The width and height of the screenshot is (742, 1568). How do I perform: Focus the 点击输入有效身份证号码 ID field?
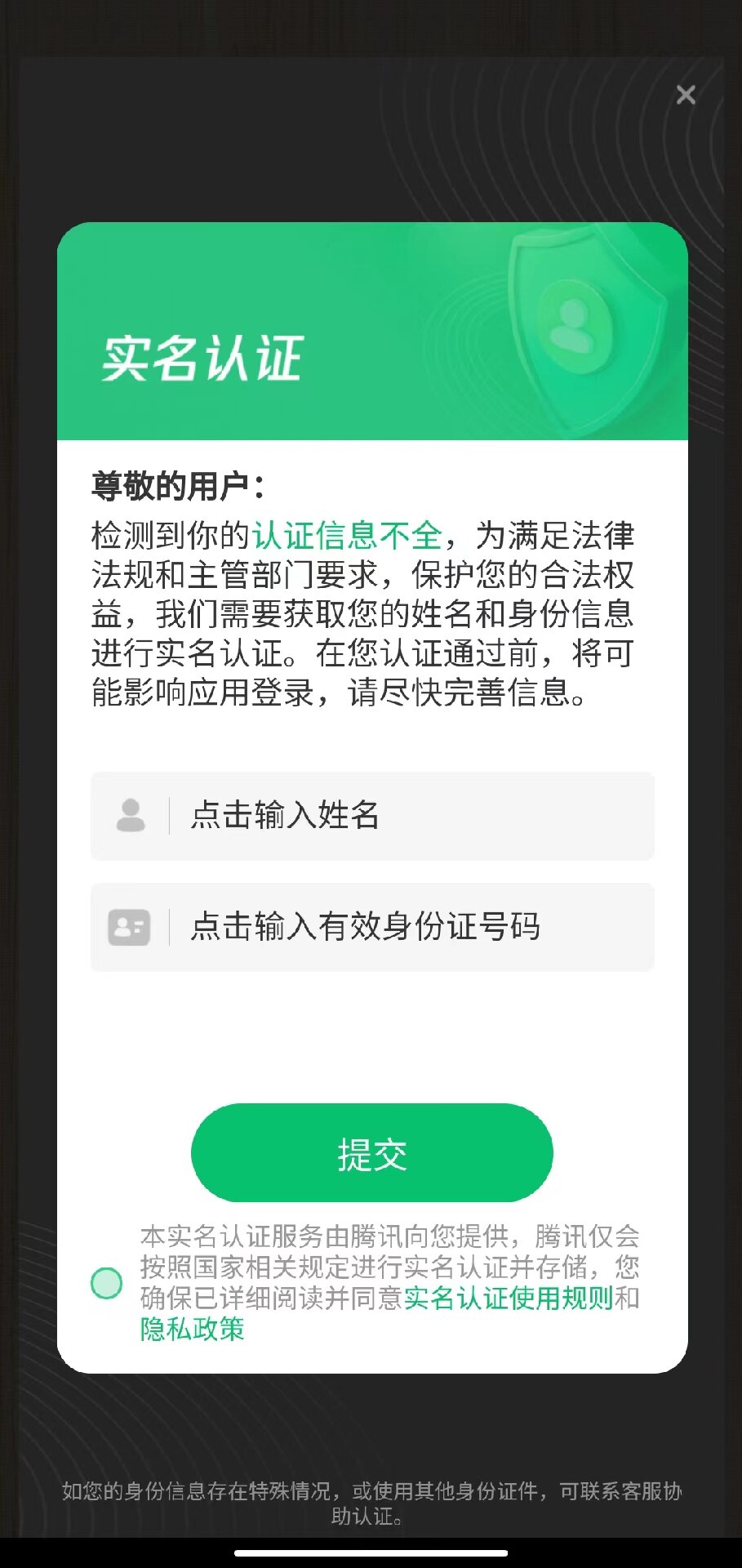coord(372,927)
